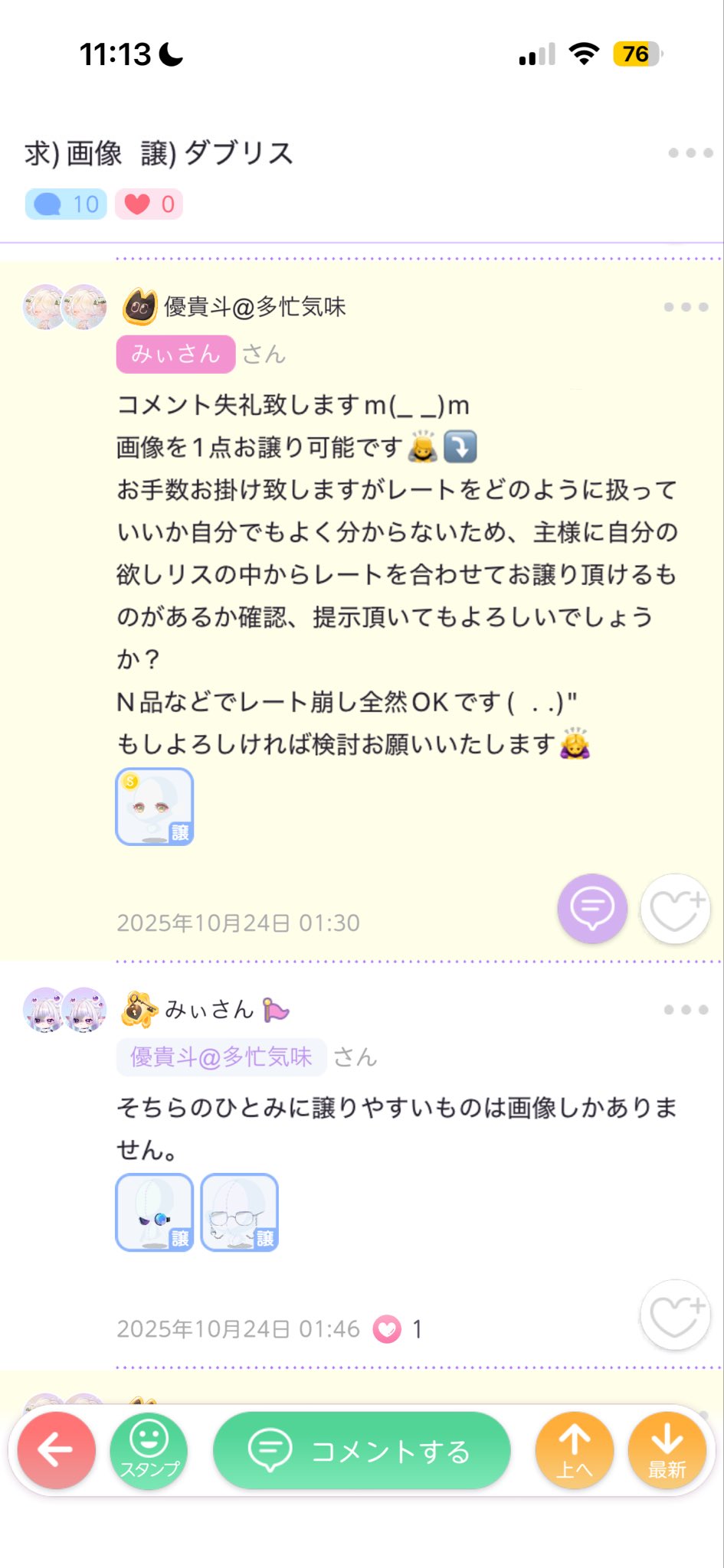The image size is (724, 1568).
Task: Jump to the latest with 最新
Action: [x=667, y=1449]
